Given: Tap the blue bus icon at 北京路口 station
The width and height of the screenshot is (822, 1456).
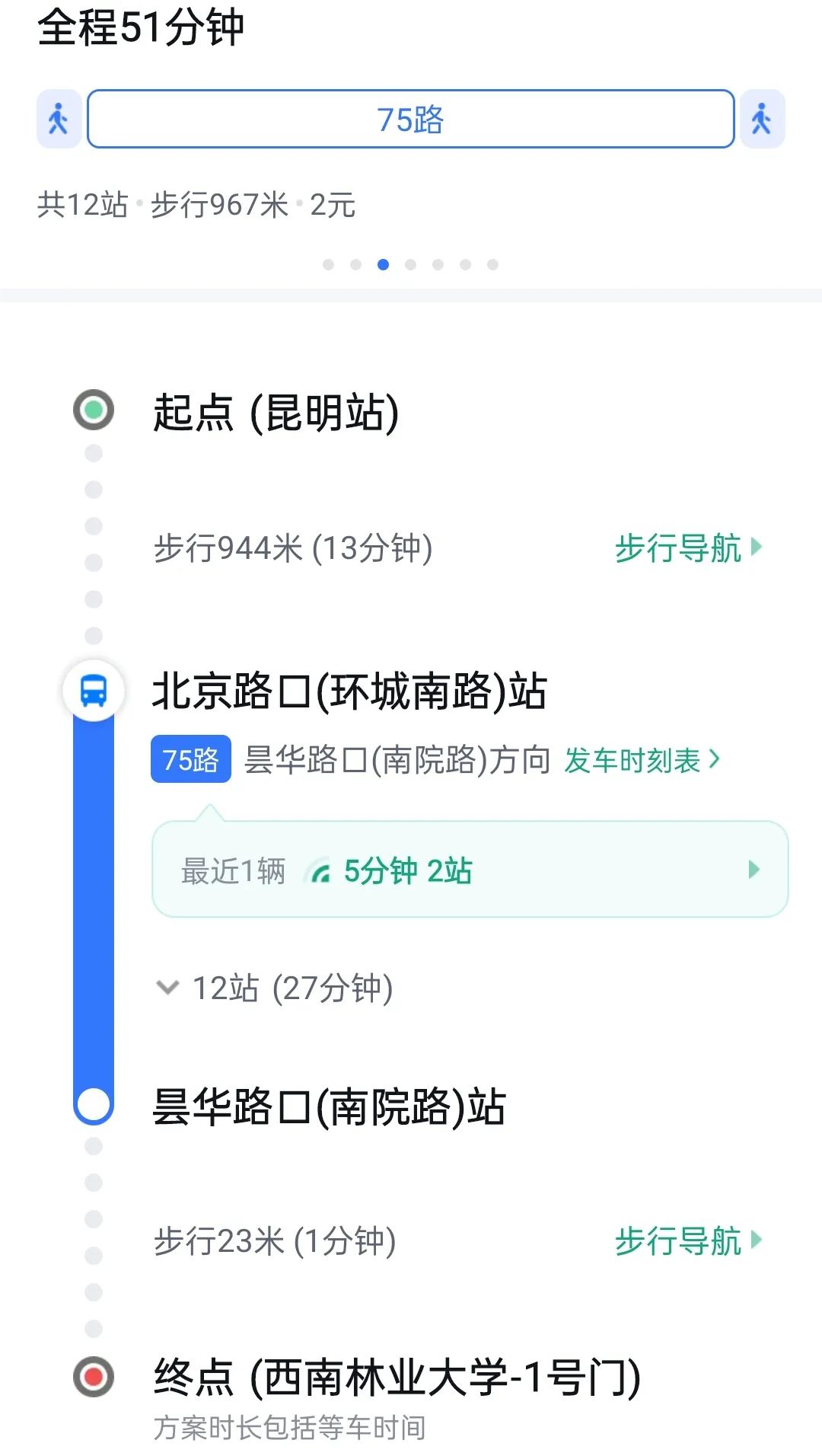Looking at the screenshot, I should point(93,691).
